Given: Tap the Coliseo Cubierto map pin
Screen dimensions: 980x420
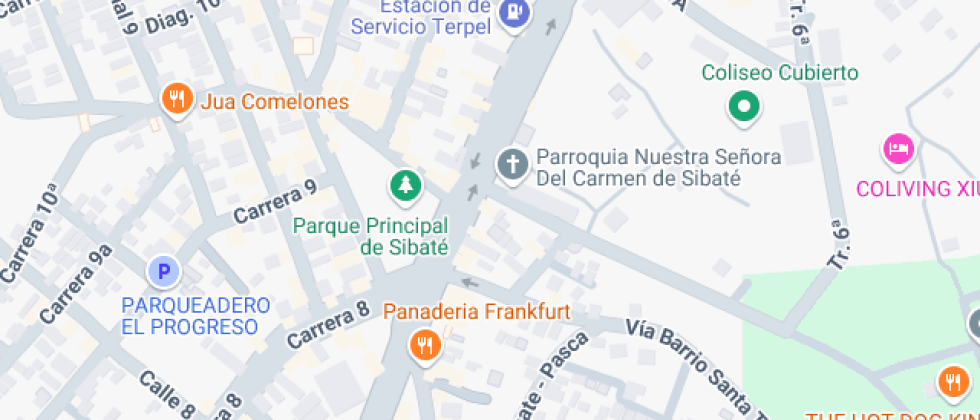Looking at the screenshot, I should tap(743, 105).
